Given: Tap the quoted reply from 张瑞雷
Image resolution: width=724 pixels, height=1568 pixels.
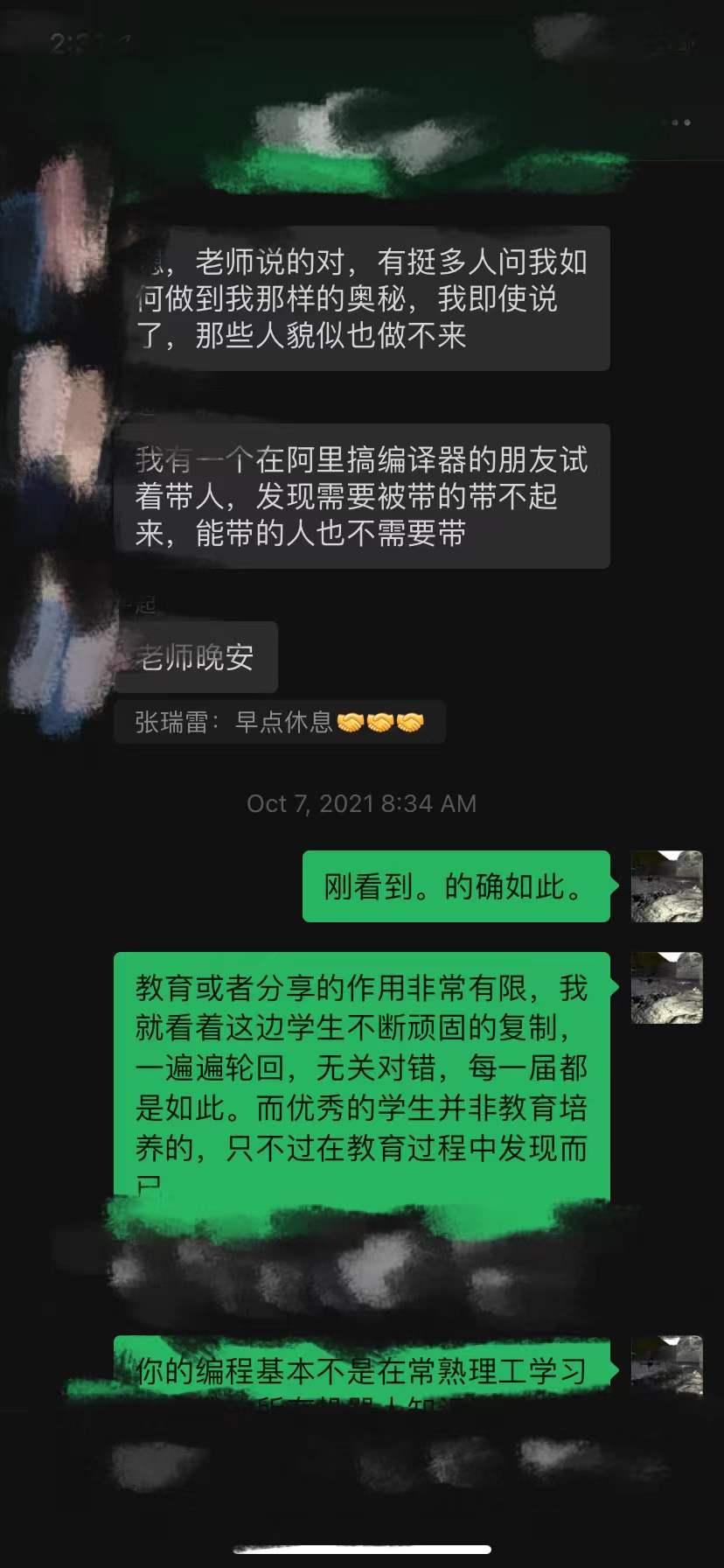Looking at the screenshot, I should (280, 722).
